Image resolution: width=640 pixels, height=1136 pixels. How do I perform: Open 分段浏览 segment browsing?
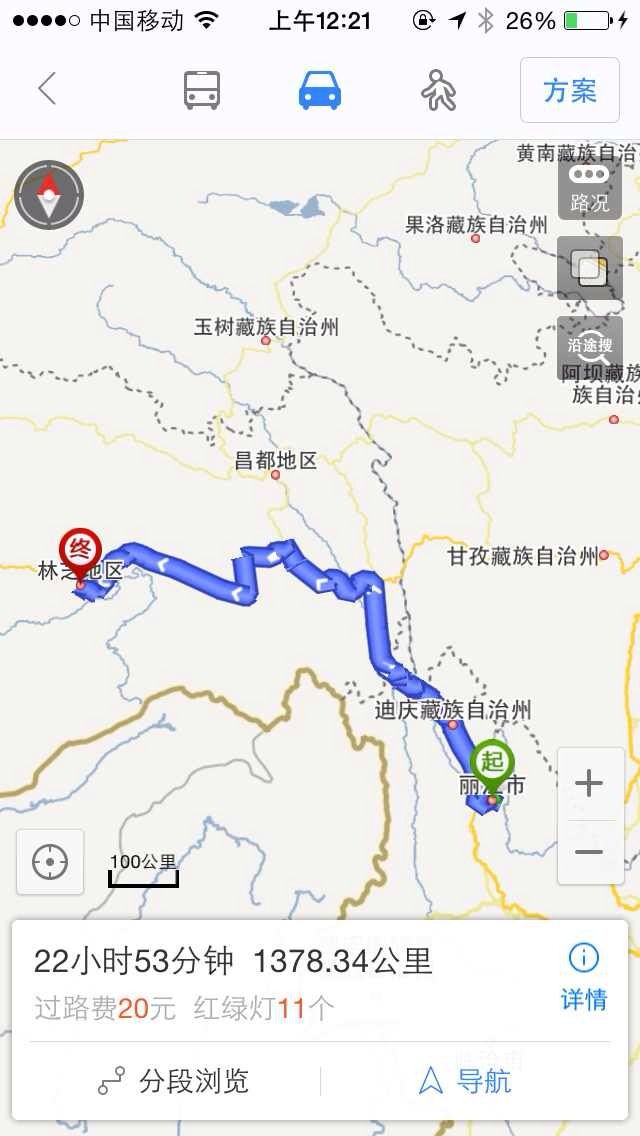click(x=174, y=1082)
